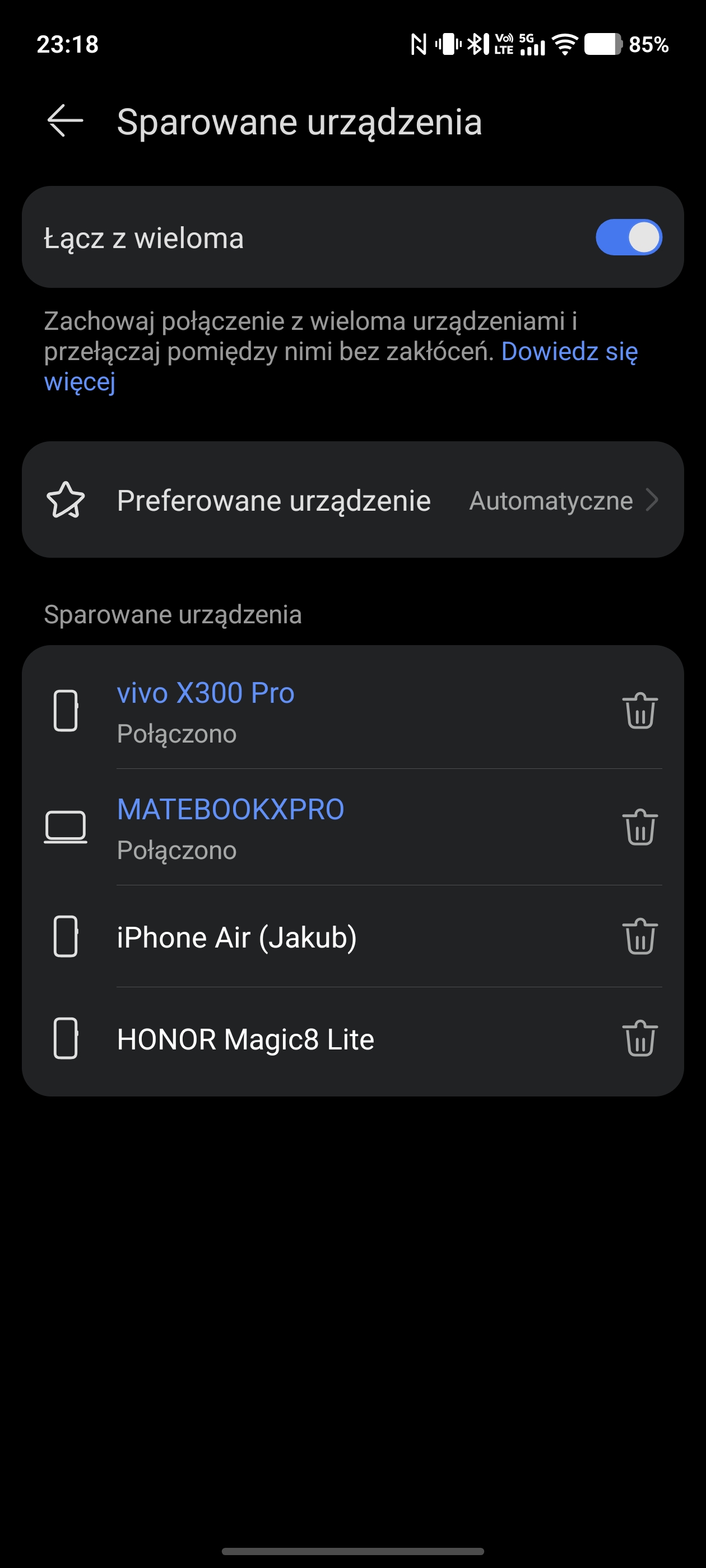Go back using the arrow icon

coord(65,120)
